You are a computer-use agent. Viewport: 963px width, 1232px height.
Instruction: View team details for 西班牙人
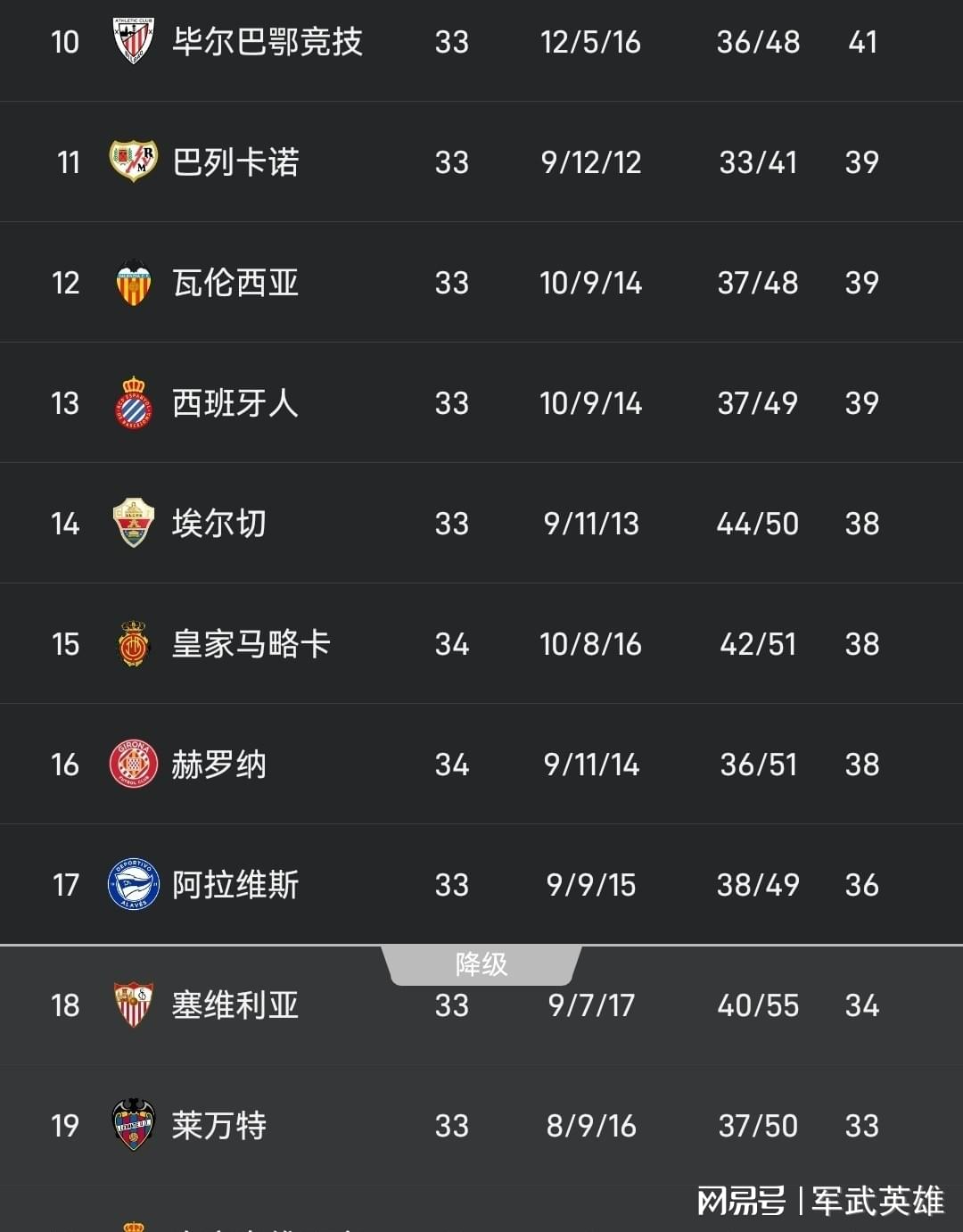(481, 402)
